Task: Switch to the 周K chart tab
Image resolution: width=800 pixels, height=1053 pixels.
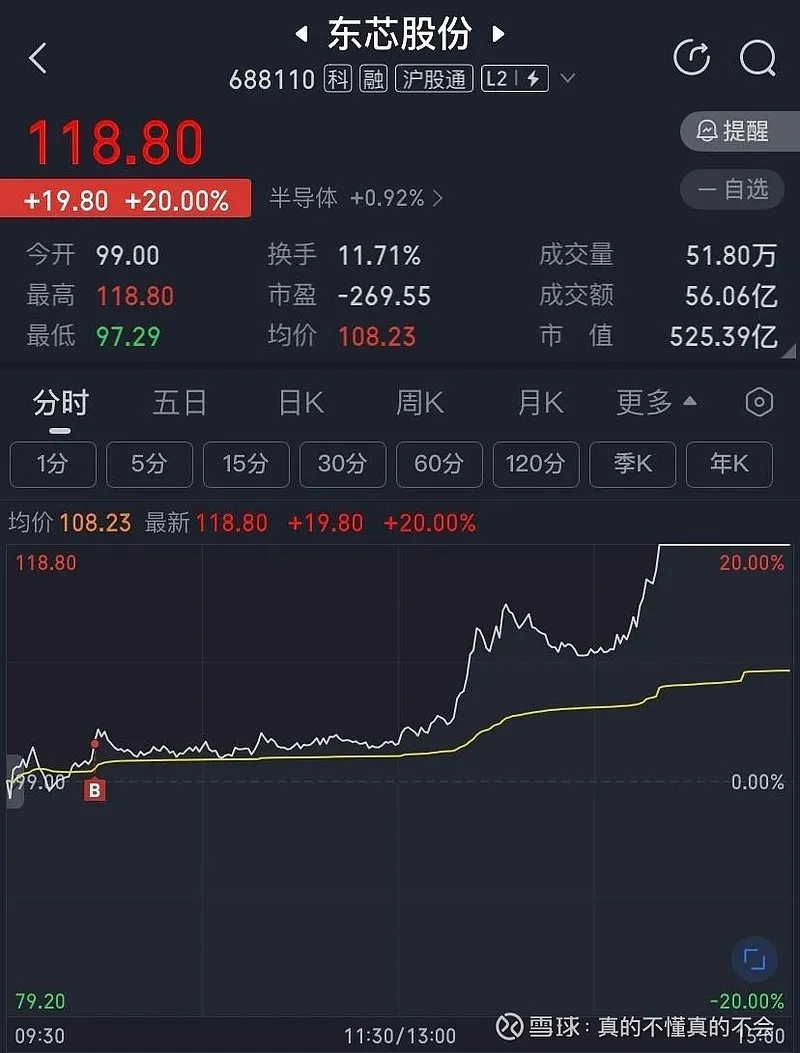Action: point(420,403)
